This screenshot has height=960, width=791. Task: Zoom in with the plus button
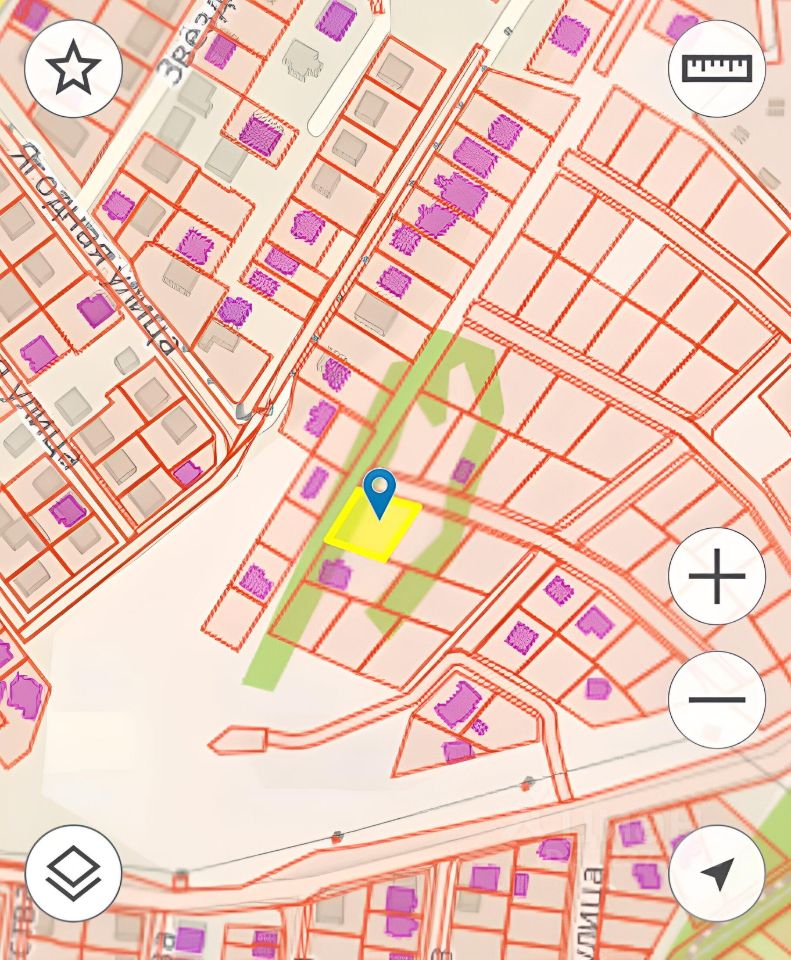(716, 577)
